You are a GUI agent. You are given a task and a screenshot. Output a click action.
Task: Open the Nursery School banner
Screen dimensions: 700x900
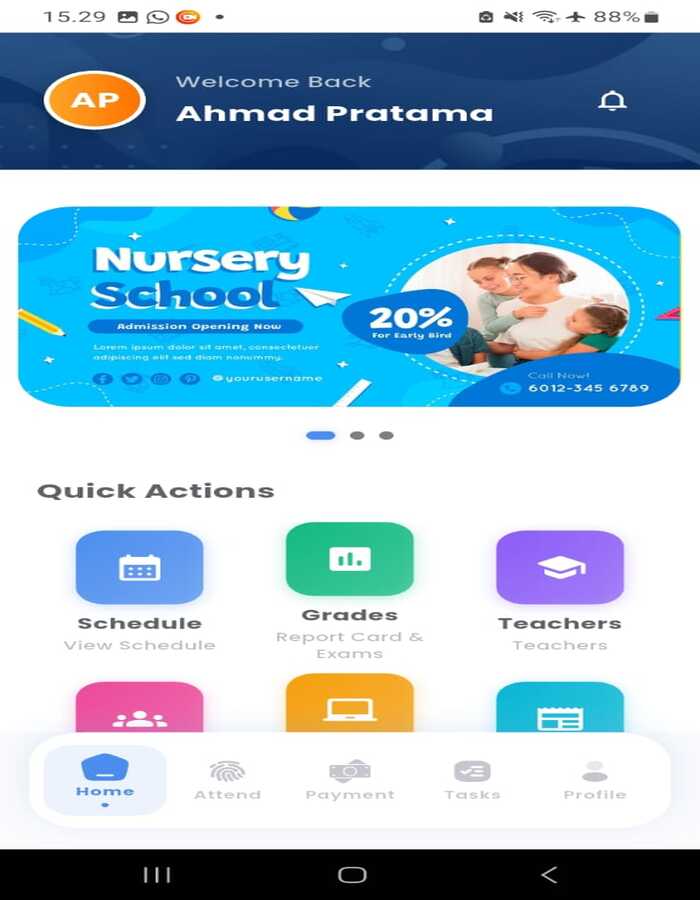point(349,306)
